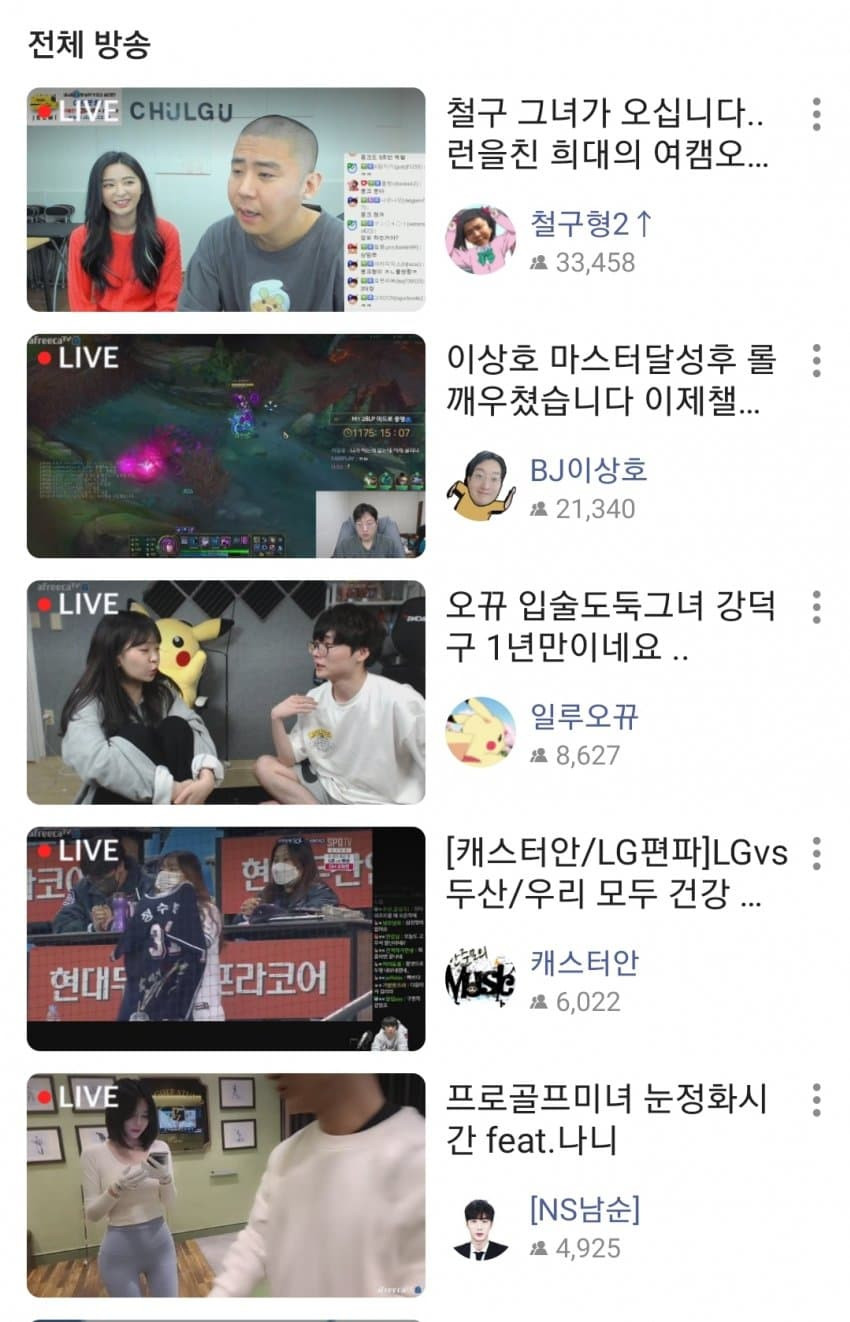The image size is (850, 1322).
Task: View 캐스터안 channel avatar
Action: [480, 979]
